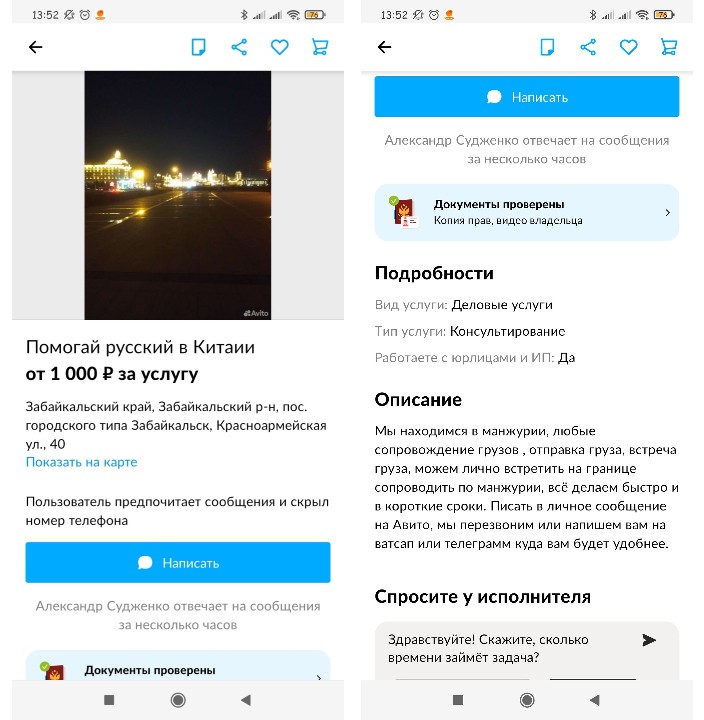
Task: Share the listing from the listing photo screen
Action: click(x=239, y=47)
